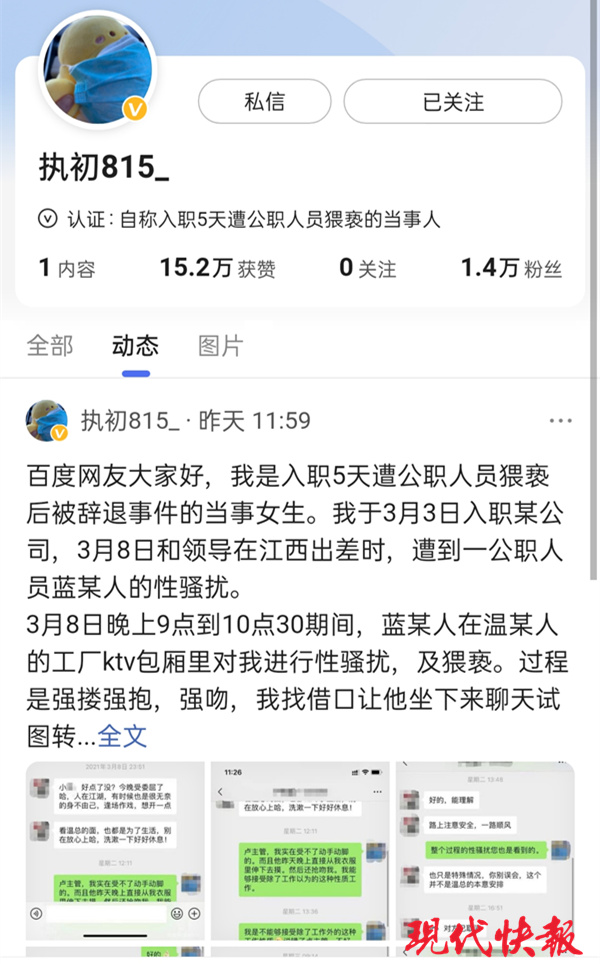Open the post author's small avatar
Viewport: 600px width, 964px height.
click(46, 421)
